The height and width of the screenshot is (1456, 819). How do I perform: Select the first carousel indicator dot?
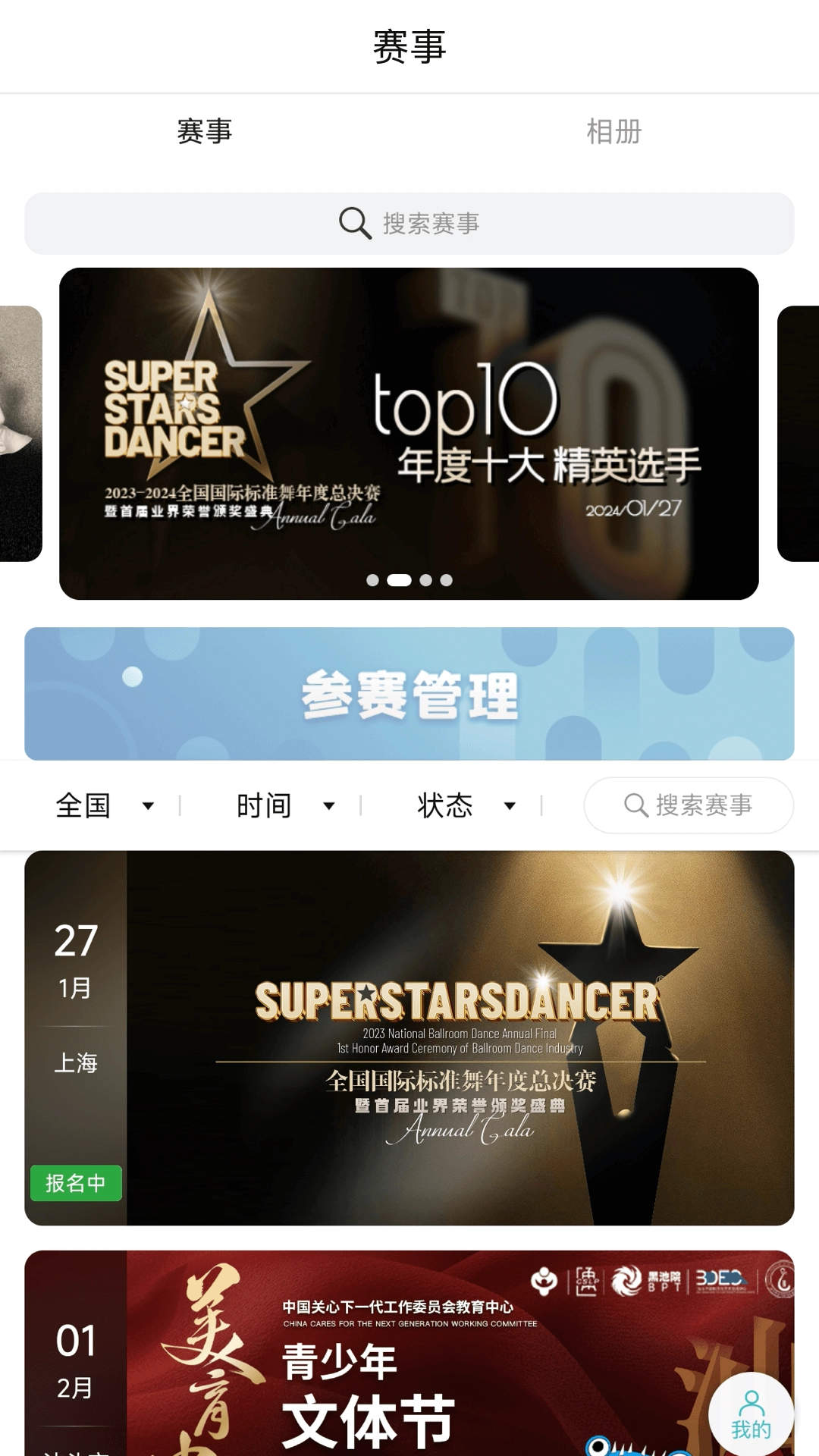[x=372, y=580]
